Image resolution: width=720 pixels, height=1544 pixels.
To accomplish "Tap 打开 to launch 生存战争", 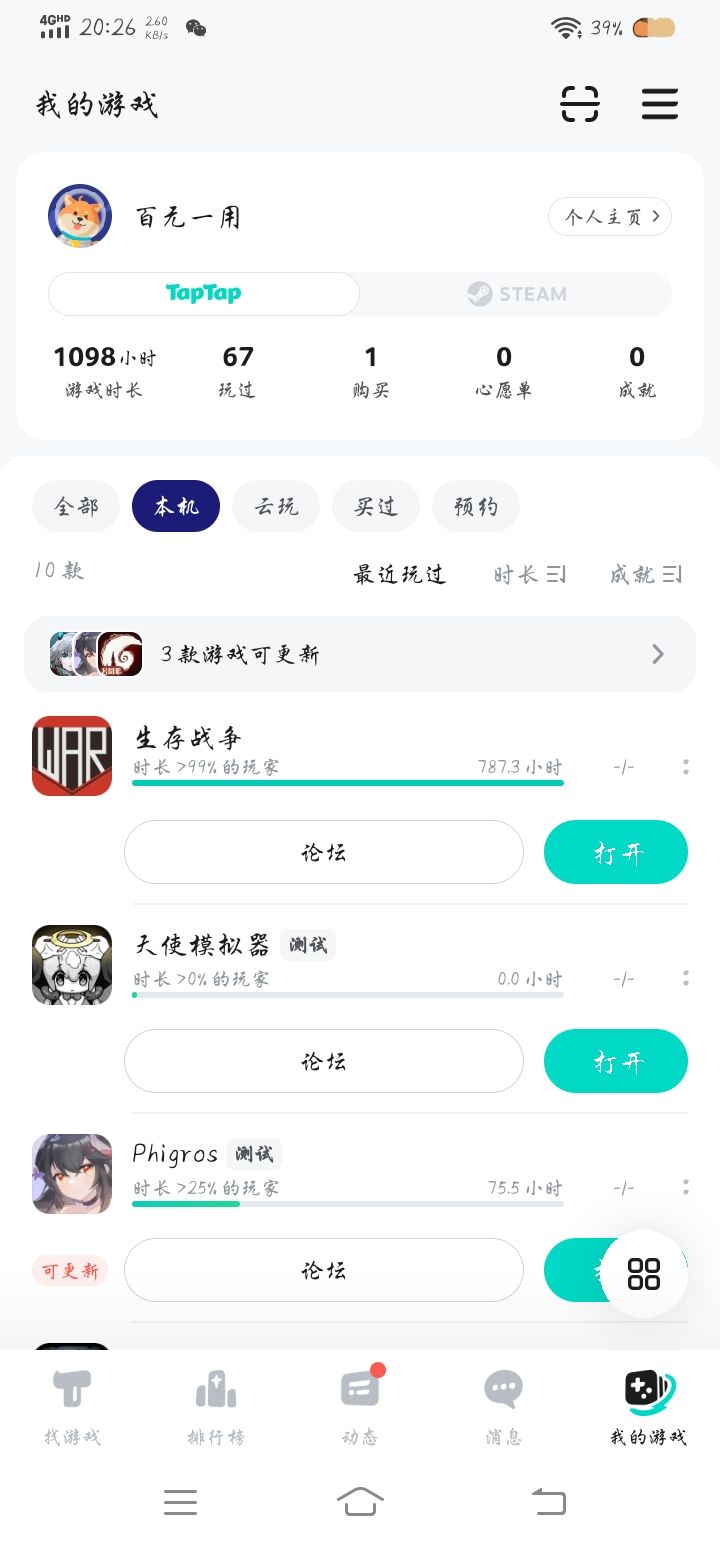I will (615, 852).
